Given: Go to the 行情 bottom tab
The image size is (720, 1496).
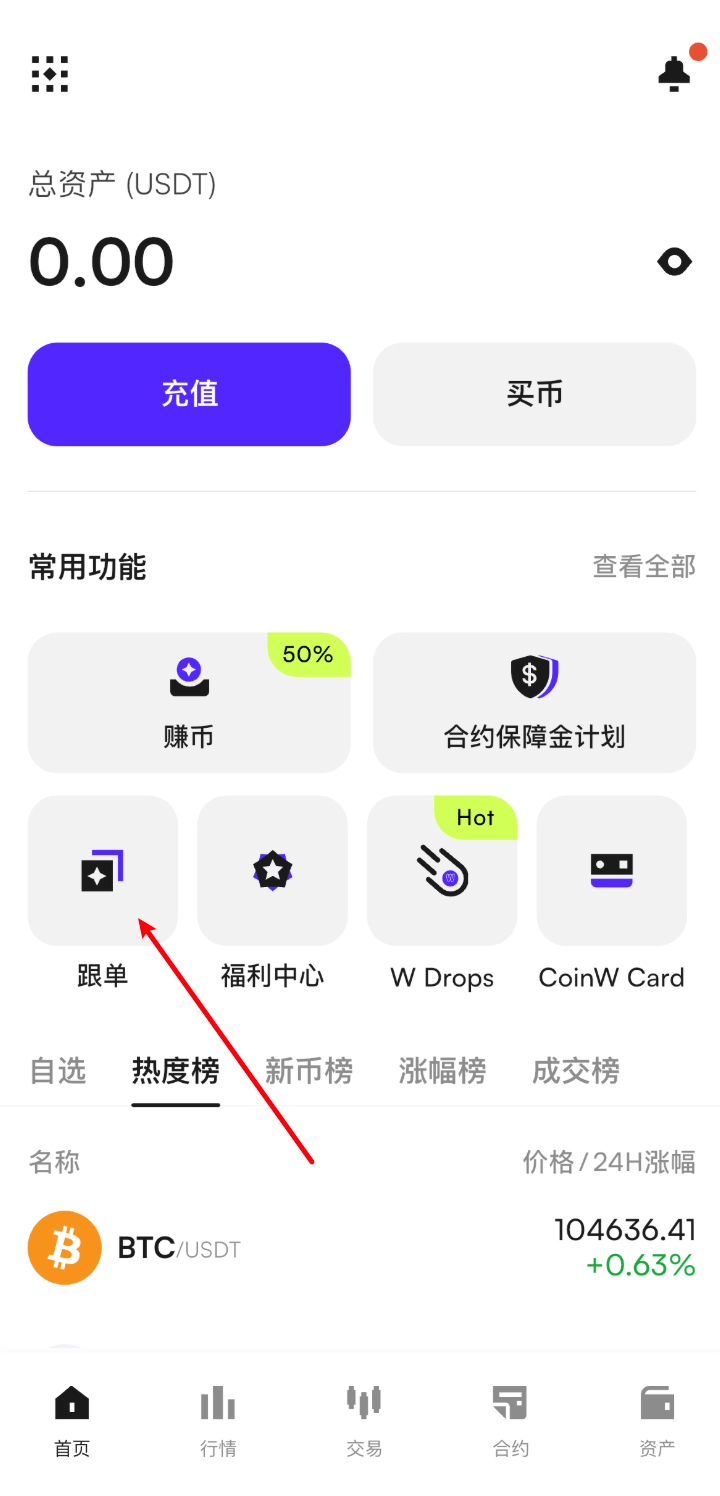Looking at the screenshot, I should pyautogui.click(x=218, y=1421).
